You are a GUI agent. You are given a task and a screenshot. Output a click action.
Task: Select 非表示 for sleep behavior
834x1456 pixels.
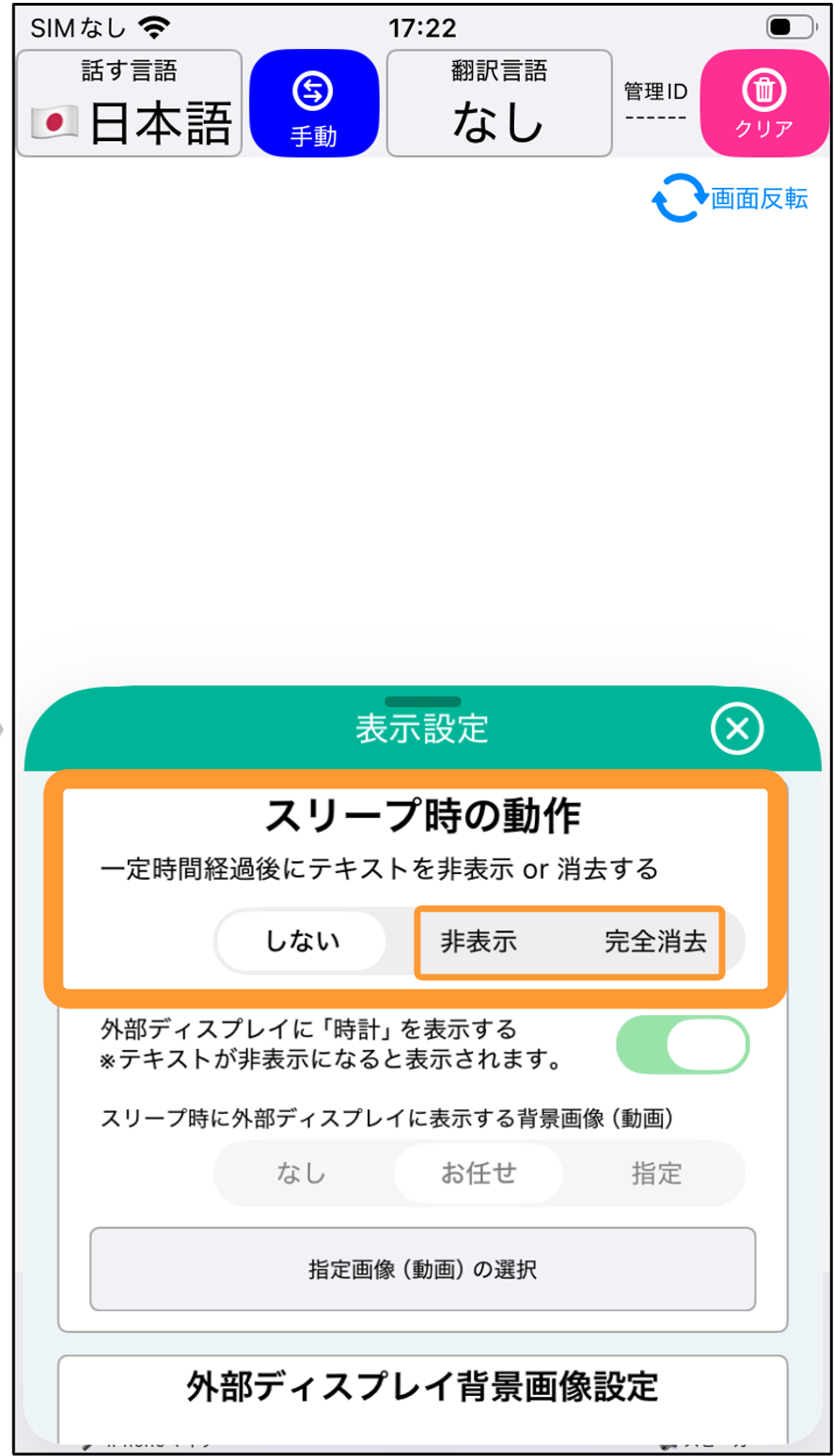[x=479, y=942]
